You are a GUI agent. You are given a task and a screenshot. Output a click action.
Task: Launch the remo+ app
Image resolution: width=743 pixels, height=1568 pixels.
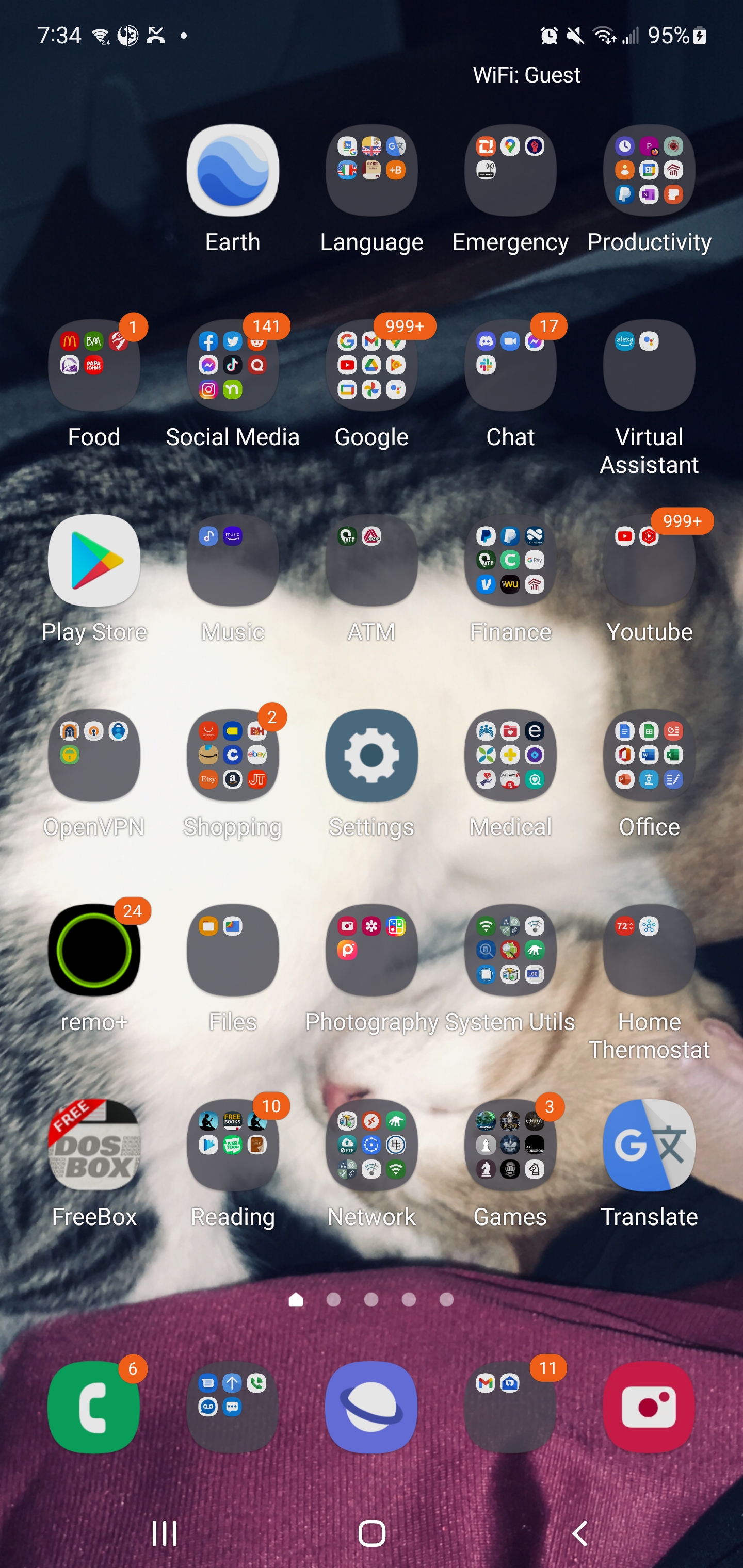94,950
